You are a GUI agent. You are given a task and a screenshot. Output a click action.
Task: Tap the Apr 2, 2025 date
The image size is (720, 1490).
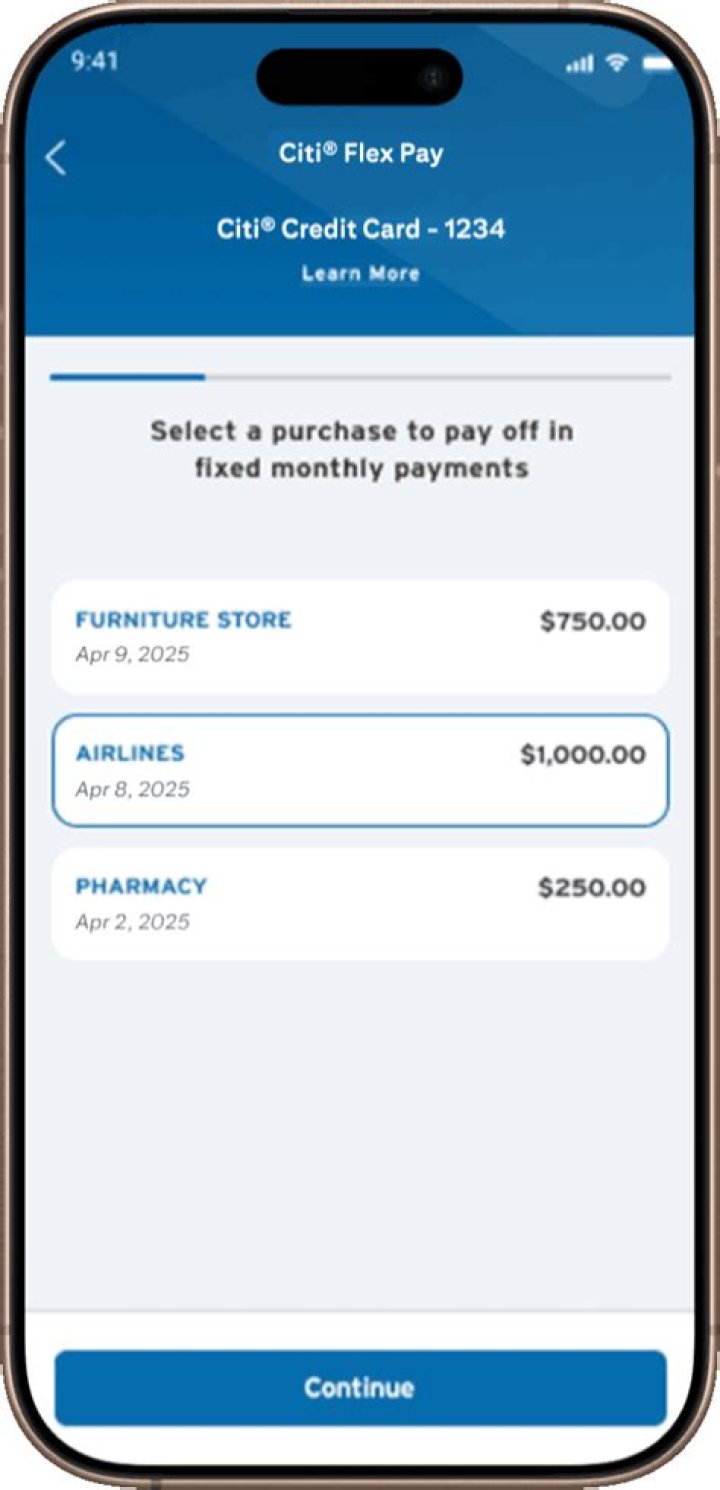(134, 922)
